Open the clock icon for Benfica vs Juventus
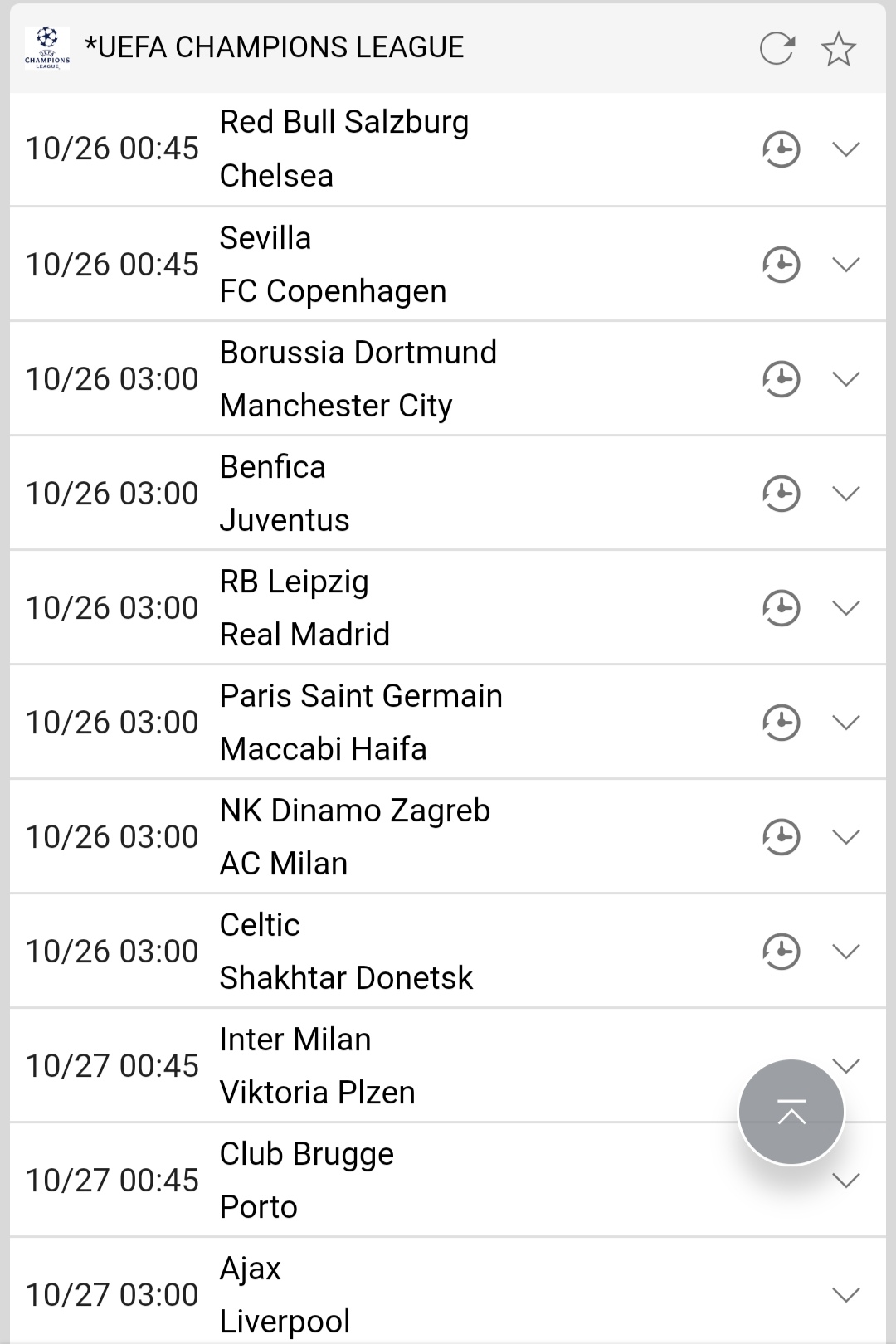The height and width of the screenshot is (1344, 896). point(781,494)
